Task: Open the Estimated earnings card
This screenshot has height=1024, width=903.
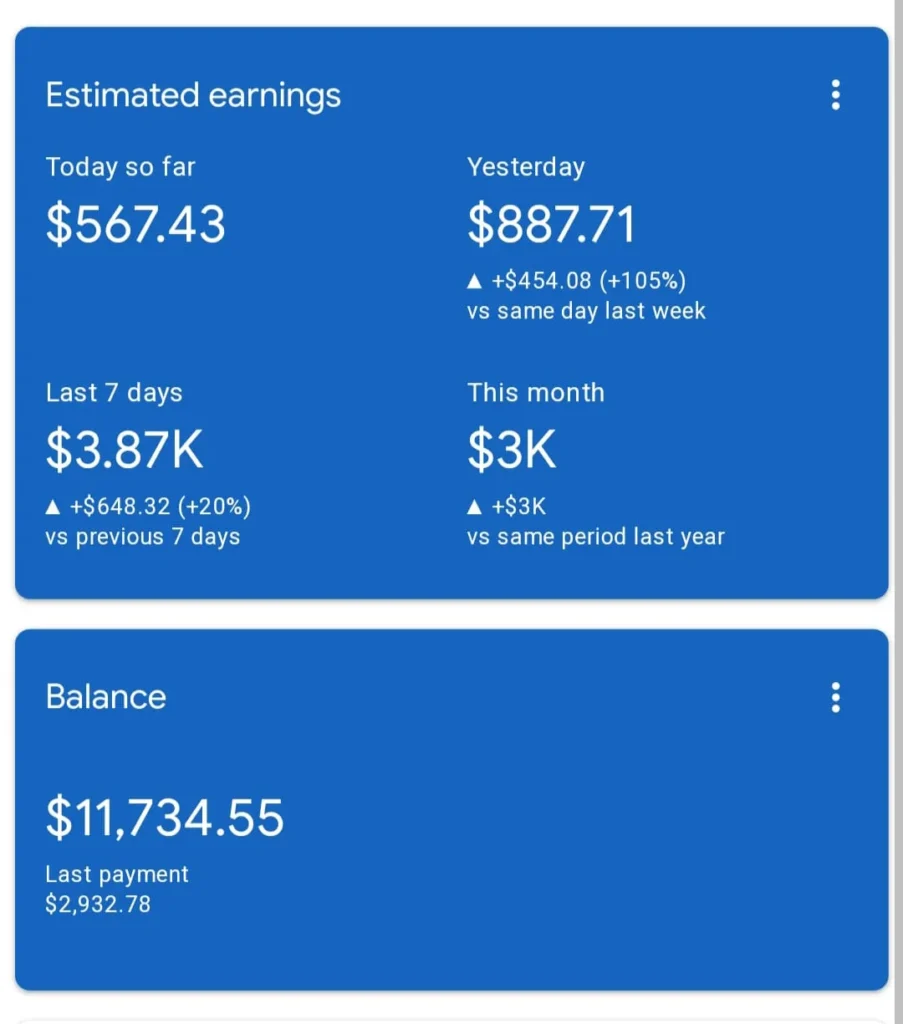Action: click(x=193, y=96)
